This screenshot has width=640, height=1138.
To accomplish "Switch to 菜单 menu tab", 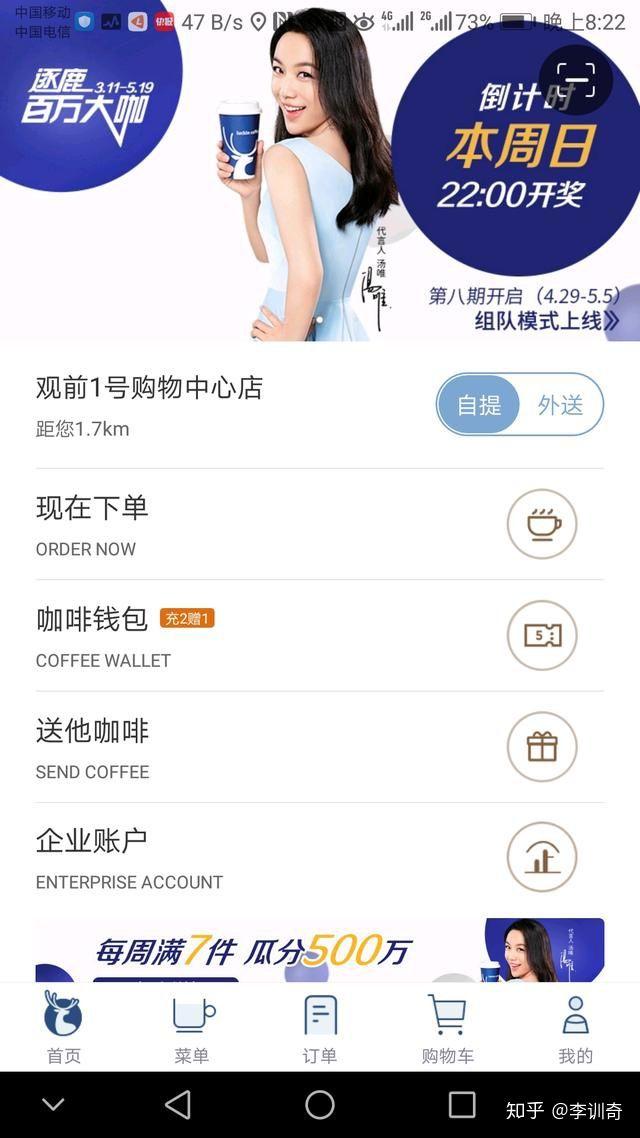I will 192,1028.
